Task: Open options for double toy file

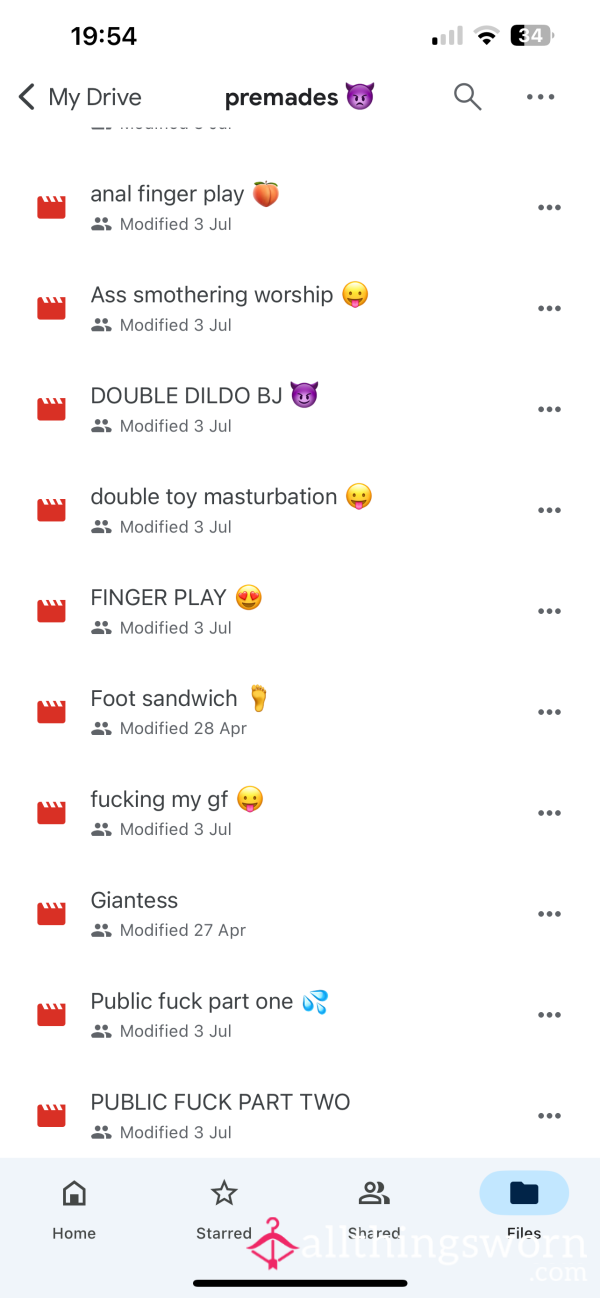Action: click(x=549, y=510)
